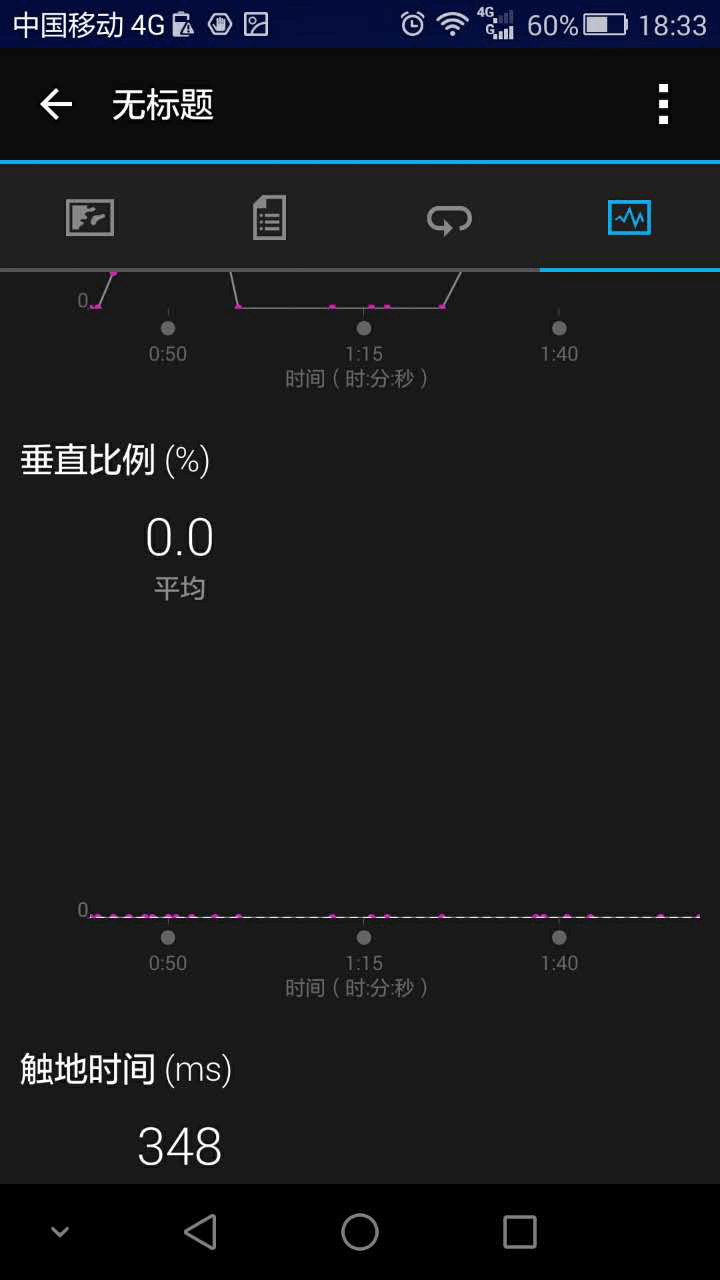The image size is (720, 1280).
Task: Switch to the details list tab
Action: pyautogui.click(x=269, y=217)
